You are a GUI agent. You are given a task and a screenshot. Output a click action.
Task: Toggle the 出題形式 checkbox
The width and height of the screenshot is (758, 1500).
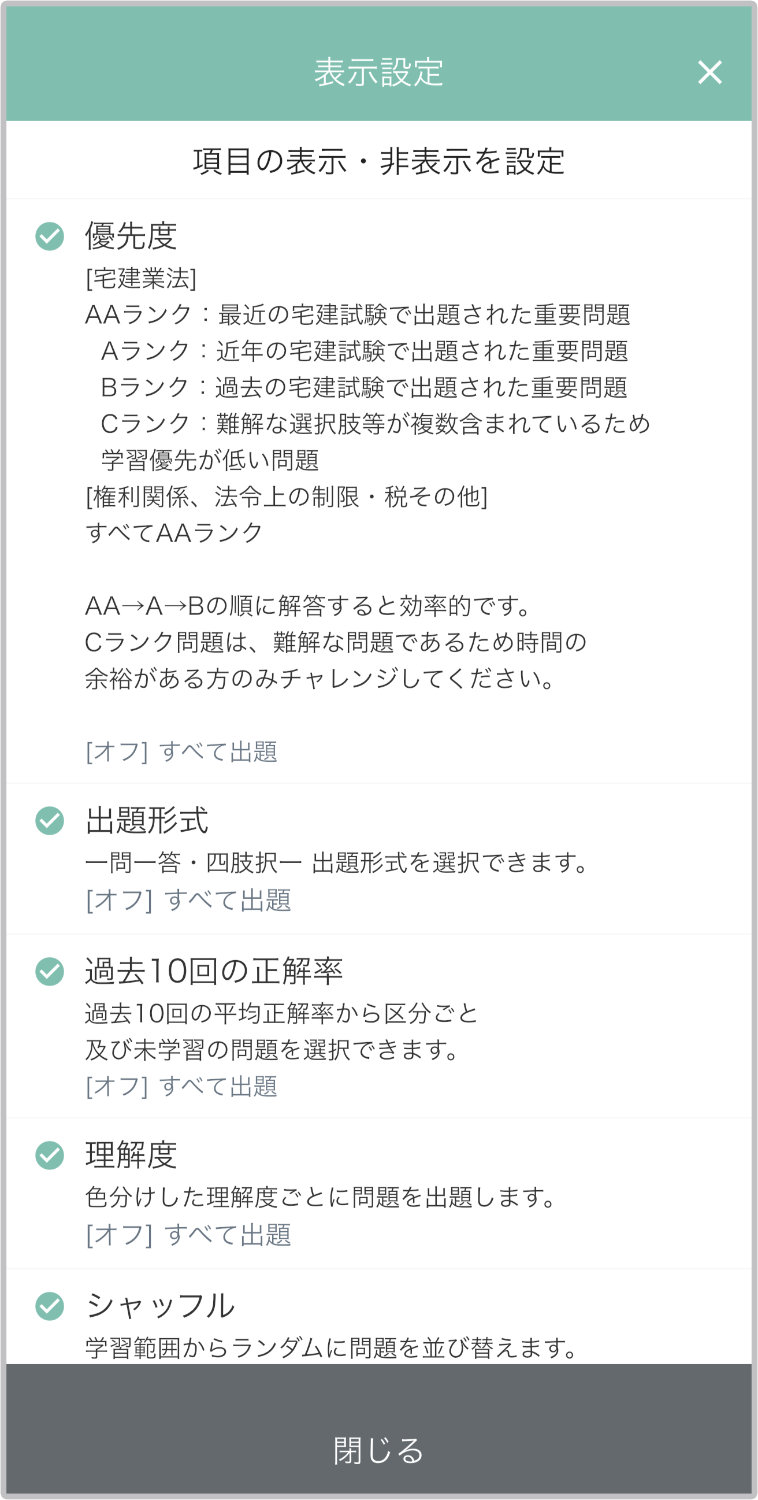[x=50, y=821]
